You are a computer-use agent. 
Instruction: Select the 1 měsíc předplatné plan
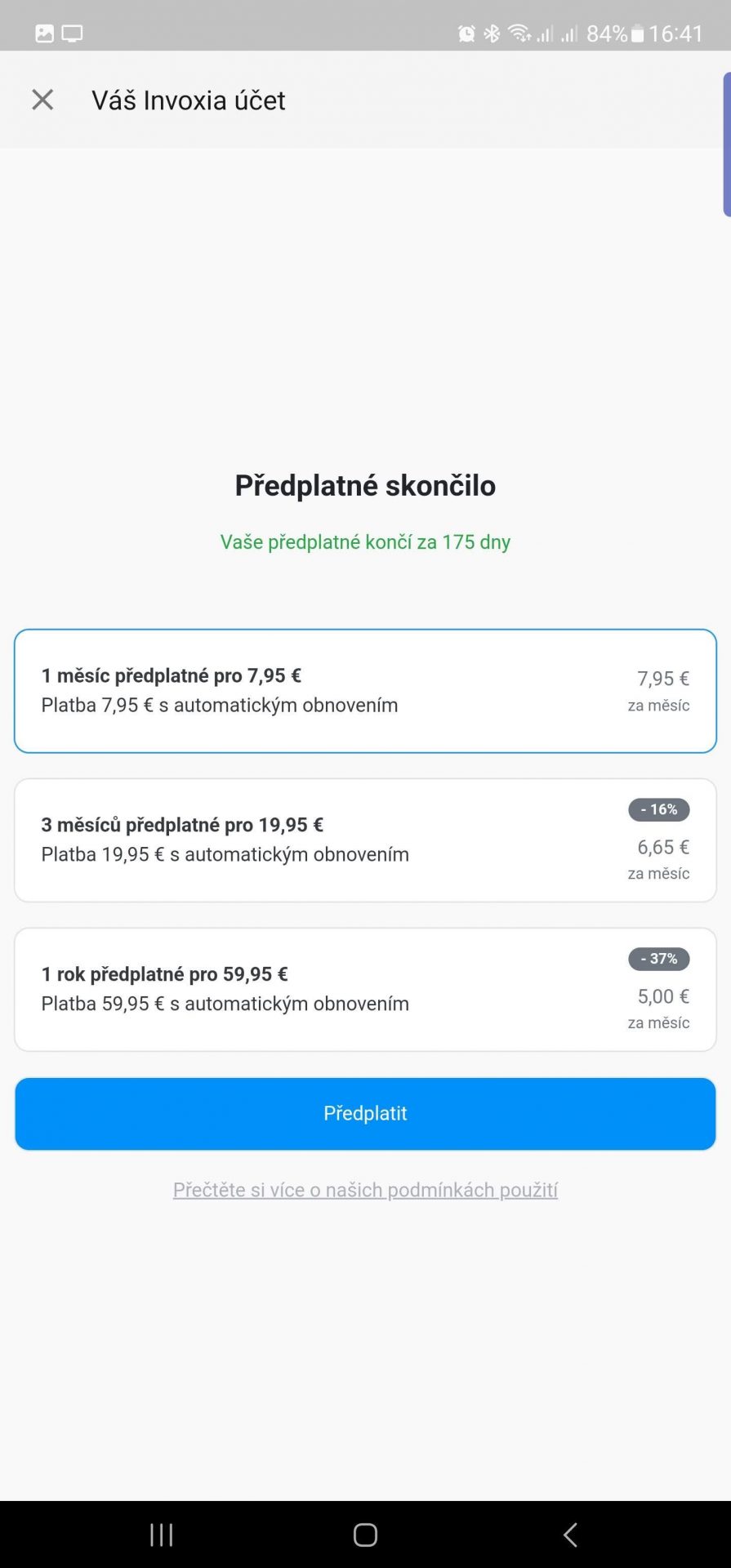[365, 691]
